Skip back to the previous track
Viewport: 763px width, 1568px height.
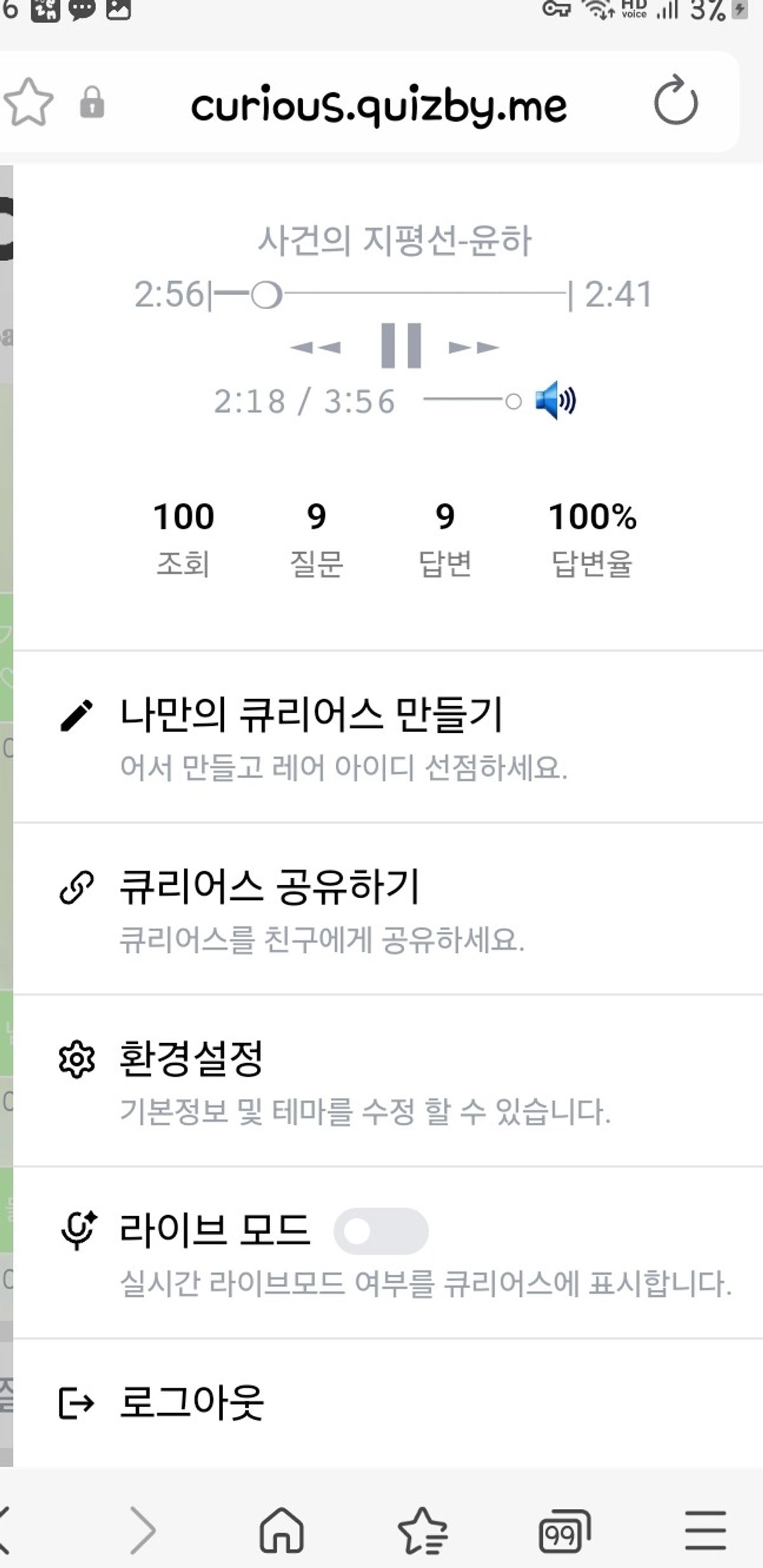(x=315, y=347)
